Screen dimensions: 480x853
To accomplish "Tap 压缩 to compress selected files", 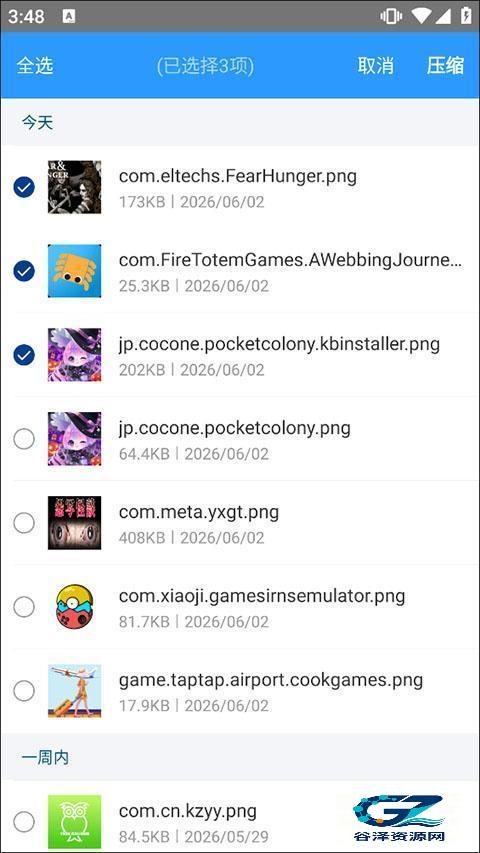I will tap(445, 66).
